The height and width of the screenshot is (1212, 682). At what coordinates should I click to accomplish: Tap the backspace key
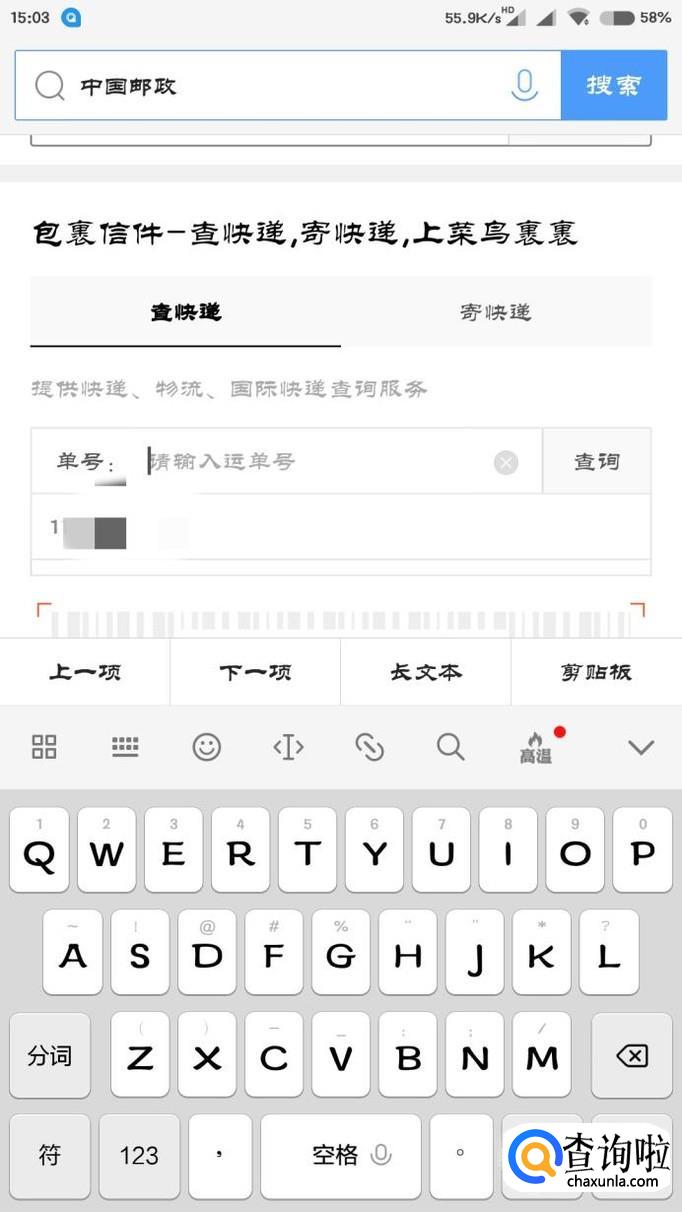tap(631, 1056)
